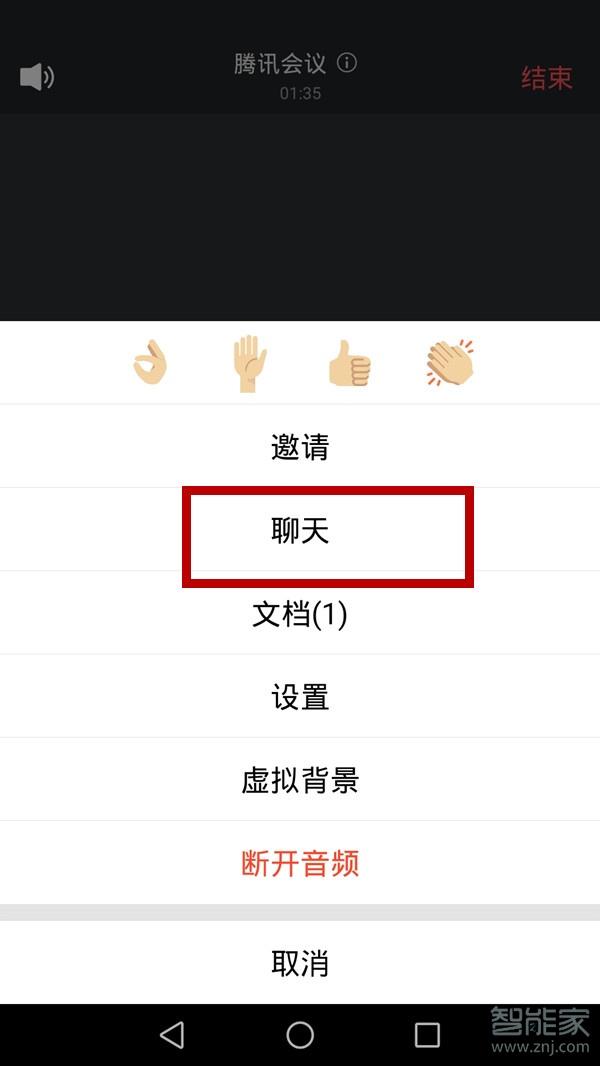The width and height of the screenshot is (600, 1066).
Task: Send the clapping hands reaction
Action: [450, 363]
